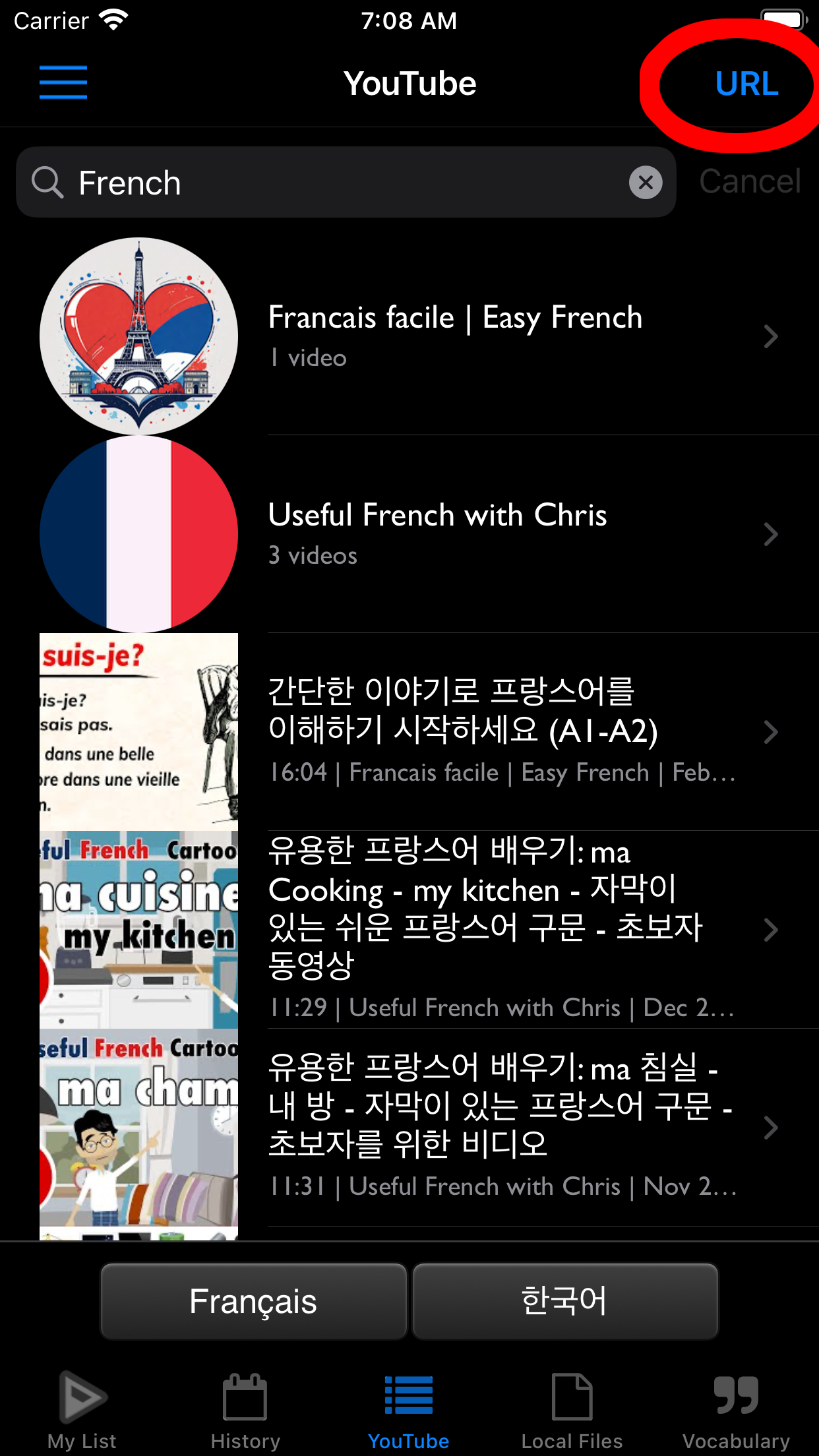Select the 한국어 language button

pyautogui.click(x=564, y=1301)
